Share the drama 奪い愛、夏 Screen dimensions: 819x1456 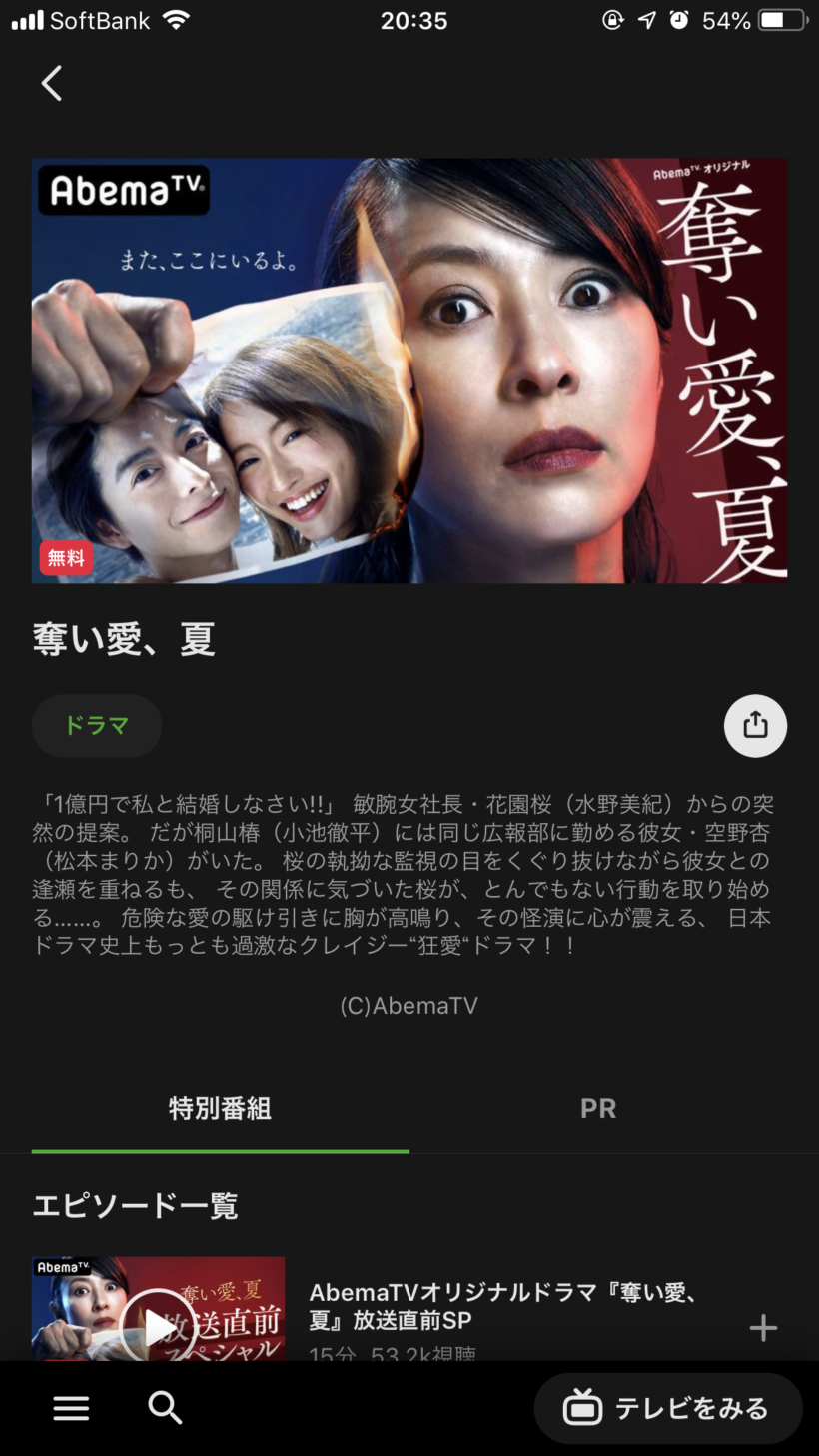[755, 725]
